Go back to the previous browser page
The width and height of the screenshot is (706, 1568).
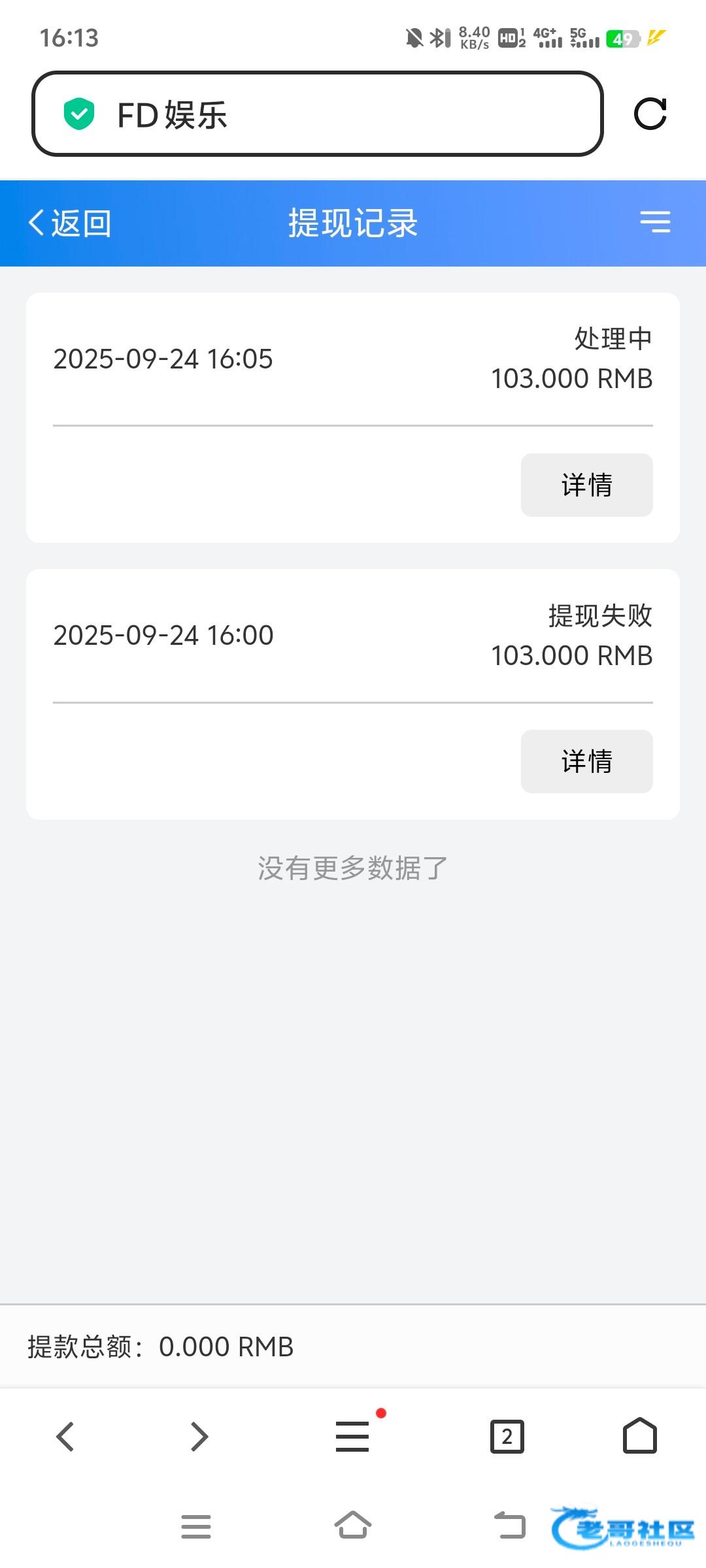[x=65, y=1436]
